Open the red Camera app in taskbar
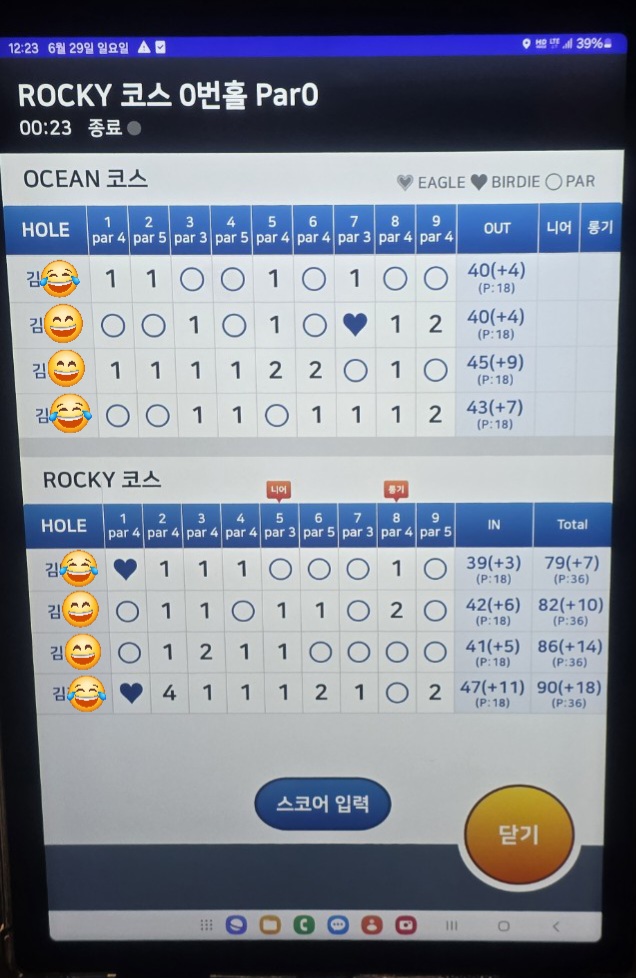636x978 pixels. [x=405, y=925]
